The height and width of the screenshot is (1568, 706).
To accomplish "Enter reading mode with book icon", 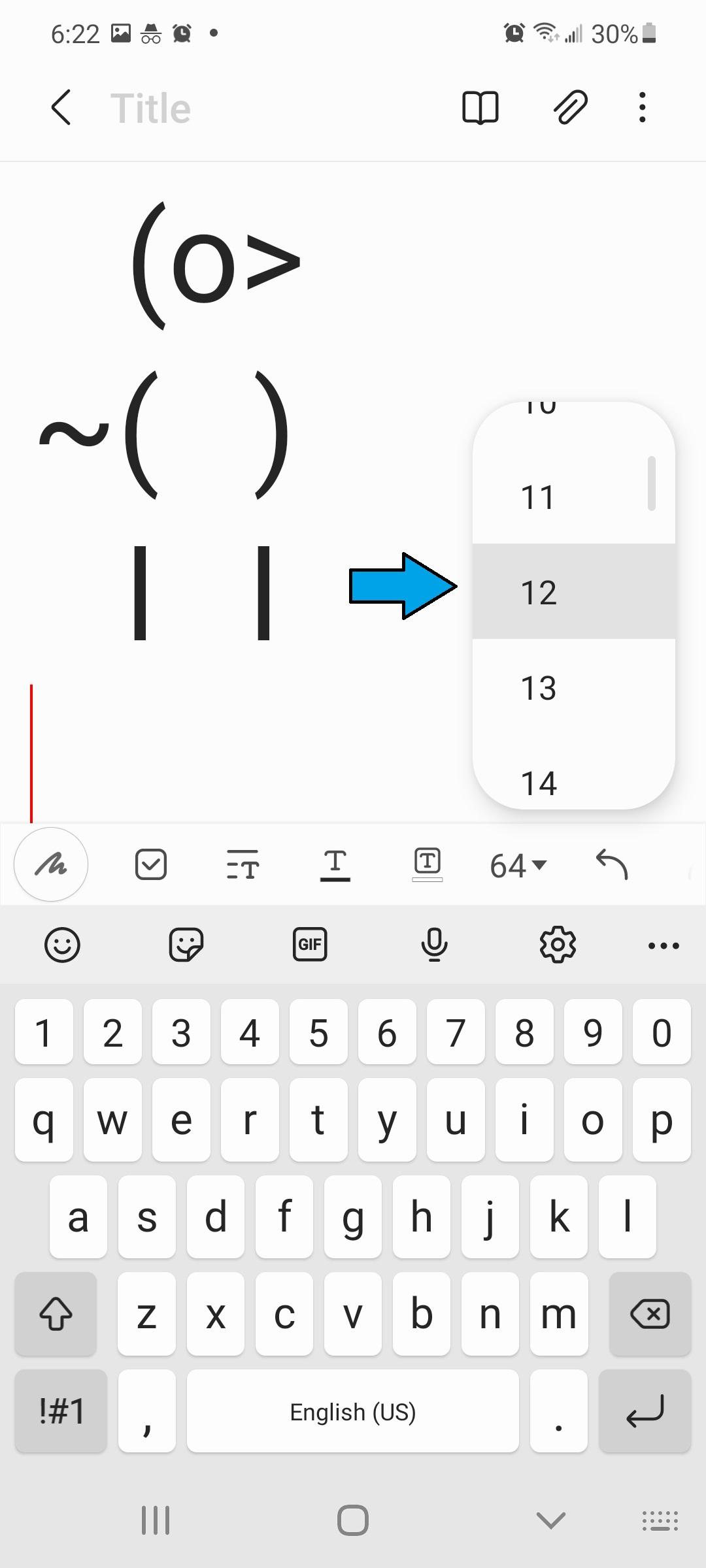I will [x=480, y=106].
